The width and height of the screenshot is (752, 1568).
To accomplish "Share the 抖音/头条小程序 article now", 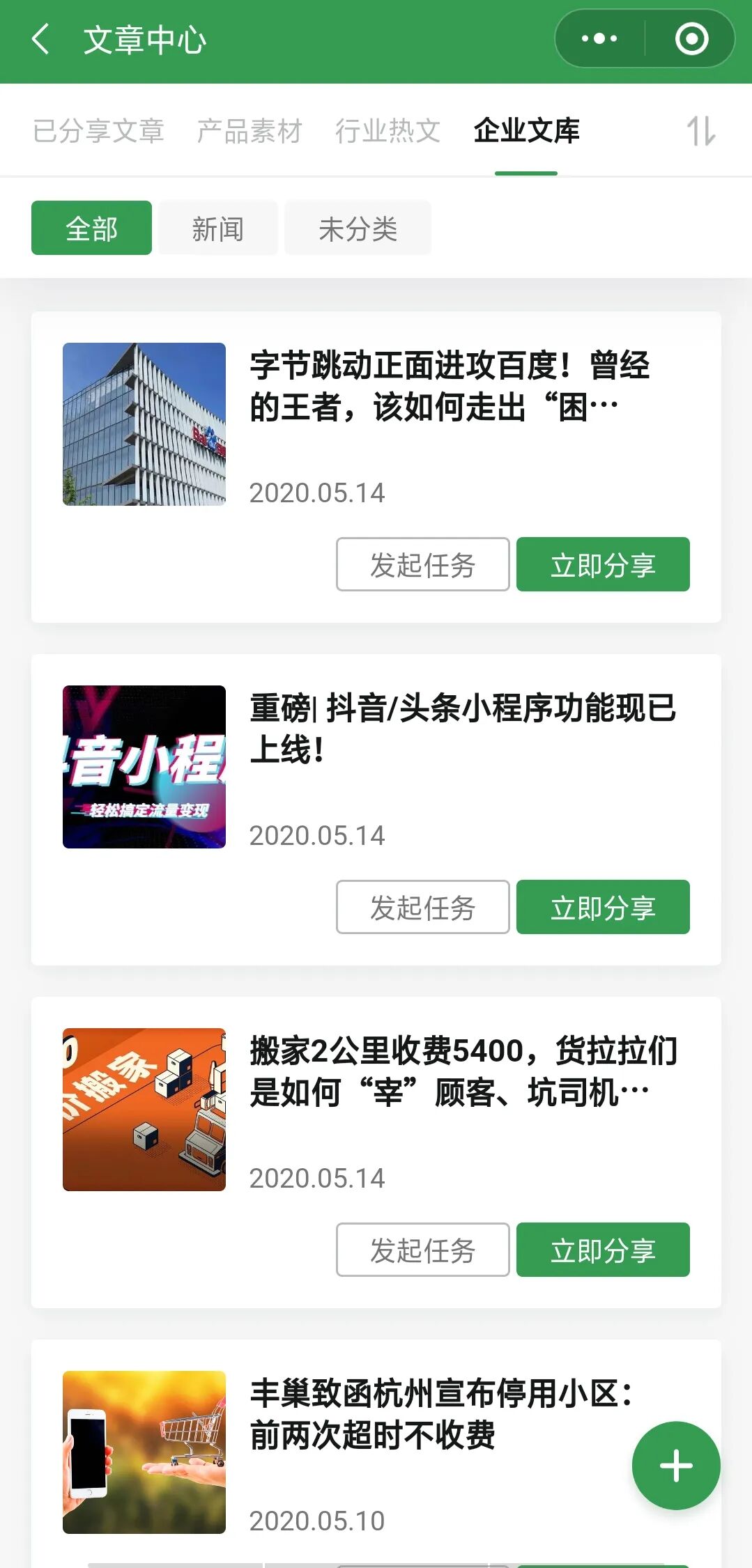I will 603,908.
